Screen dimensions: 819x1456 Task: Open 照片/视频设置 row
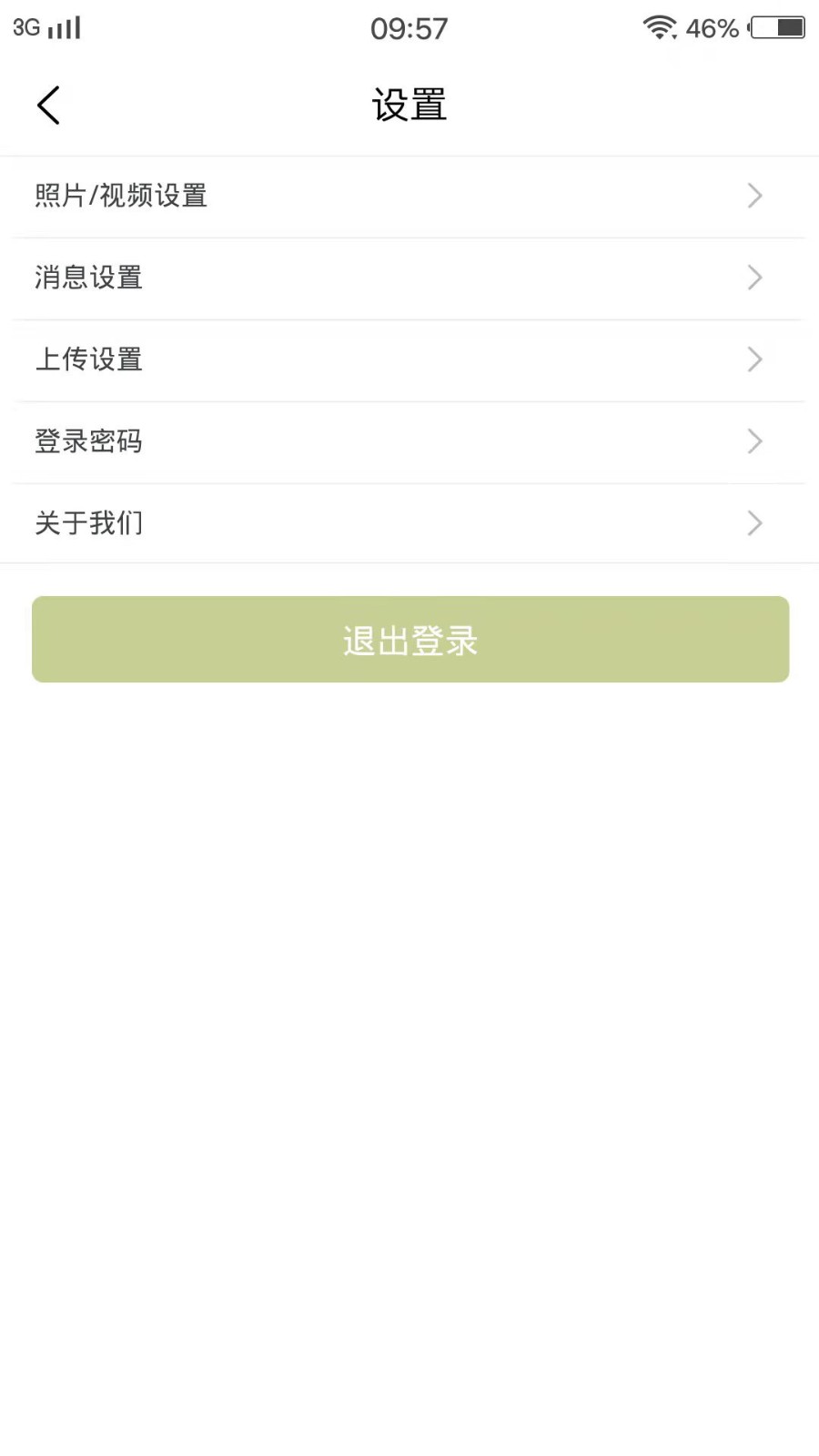click(409, 197)
